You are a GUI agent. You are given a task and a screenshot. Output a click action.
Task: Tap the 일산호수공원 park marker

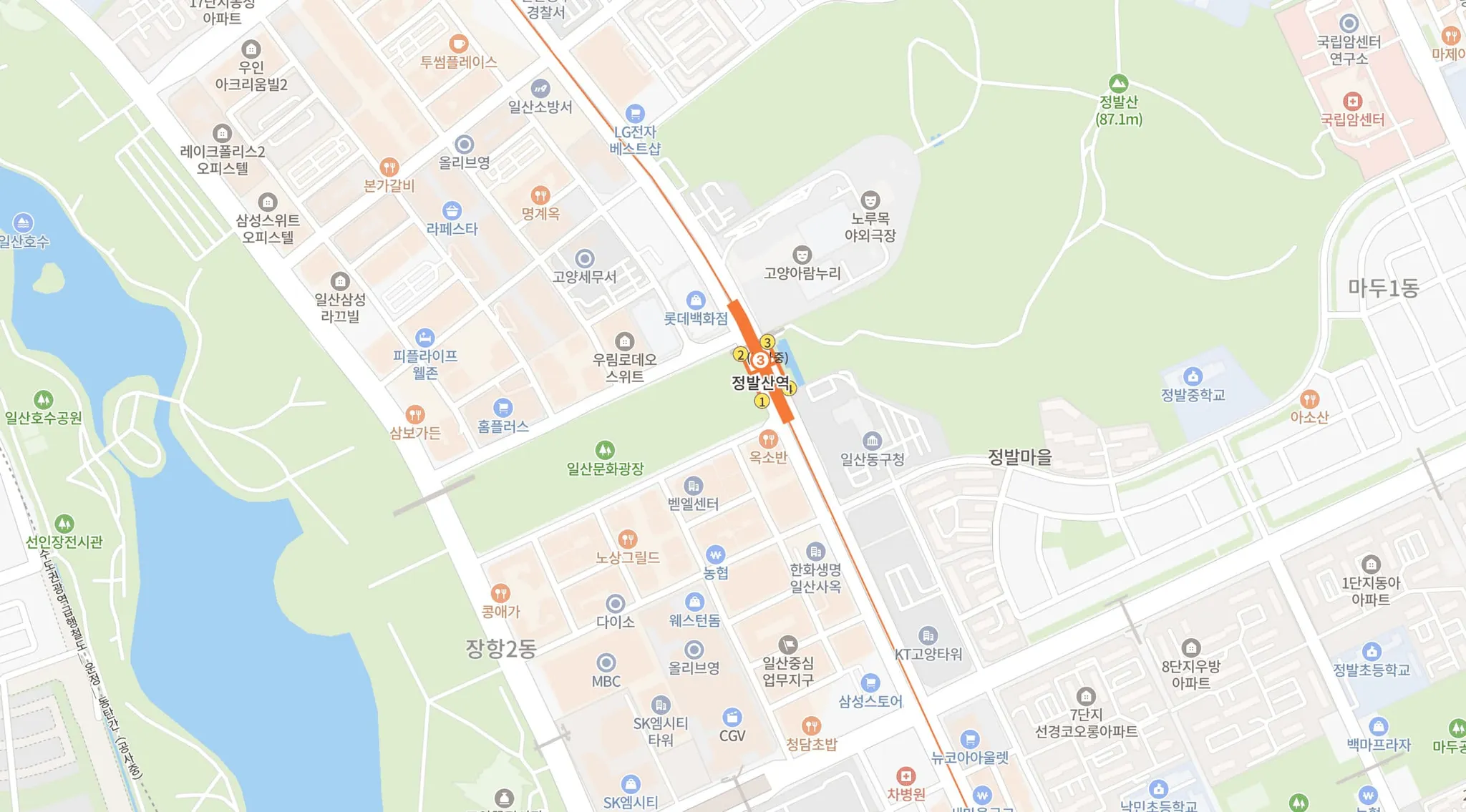(x=44, y=399)
